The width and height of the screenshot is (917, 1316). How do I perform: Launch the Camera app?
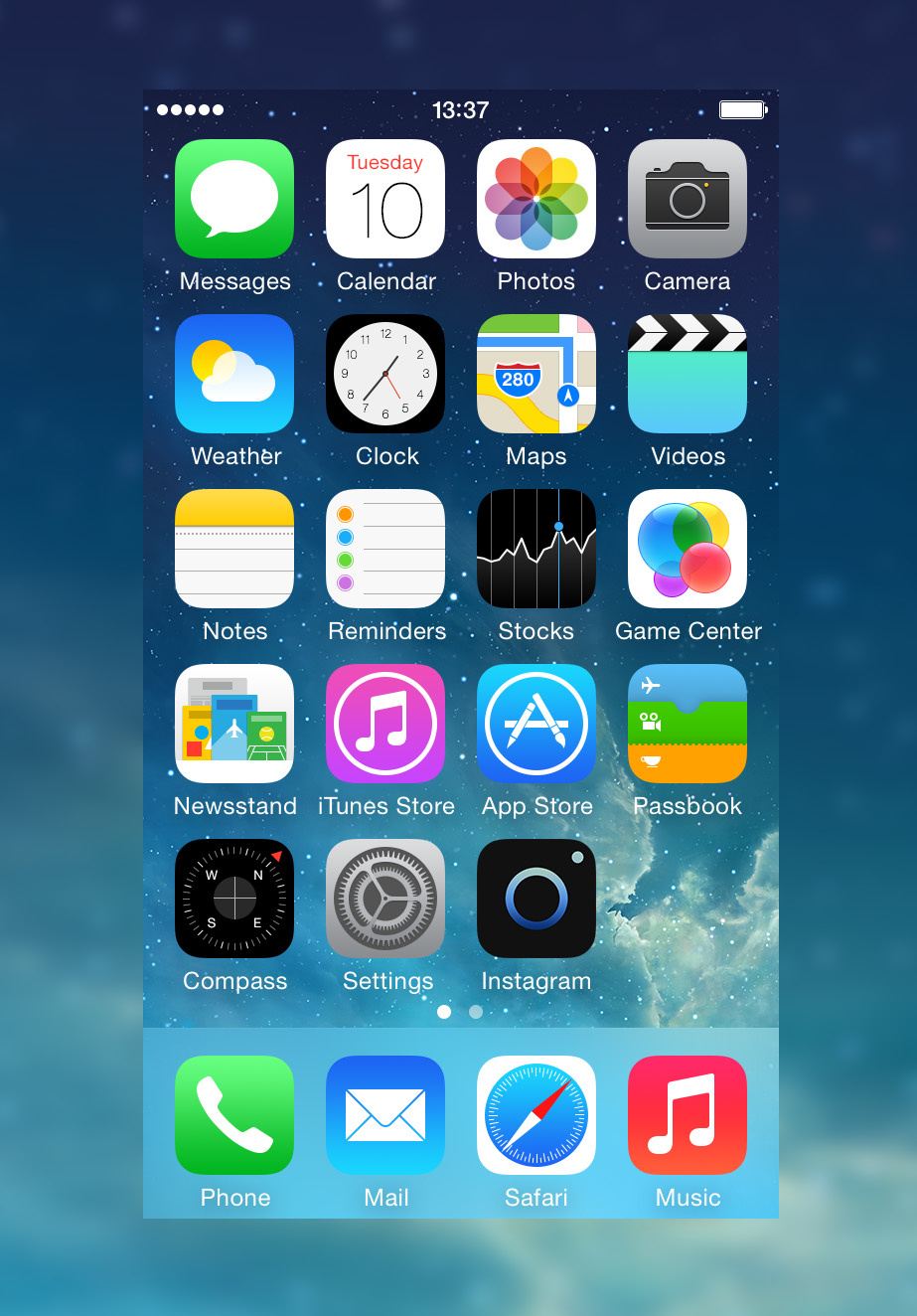(688, 199)
